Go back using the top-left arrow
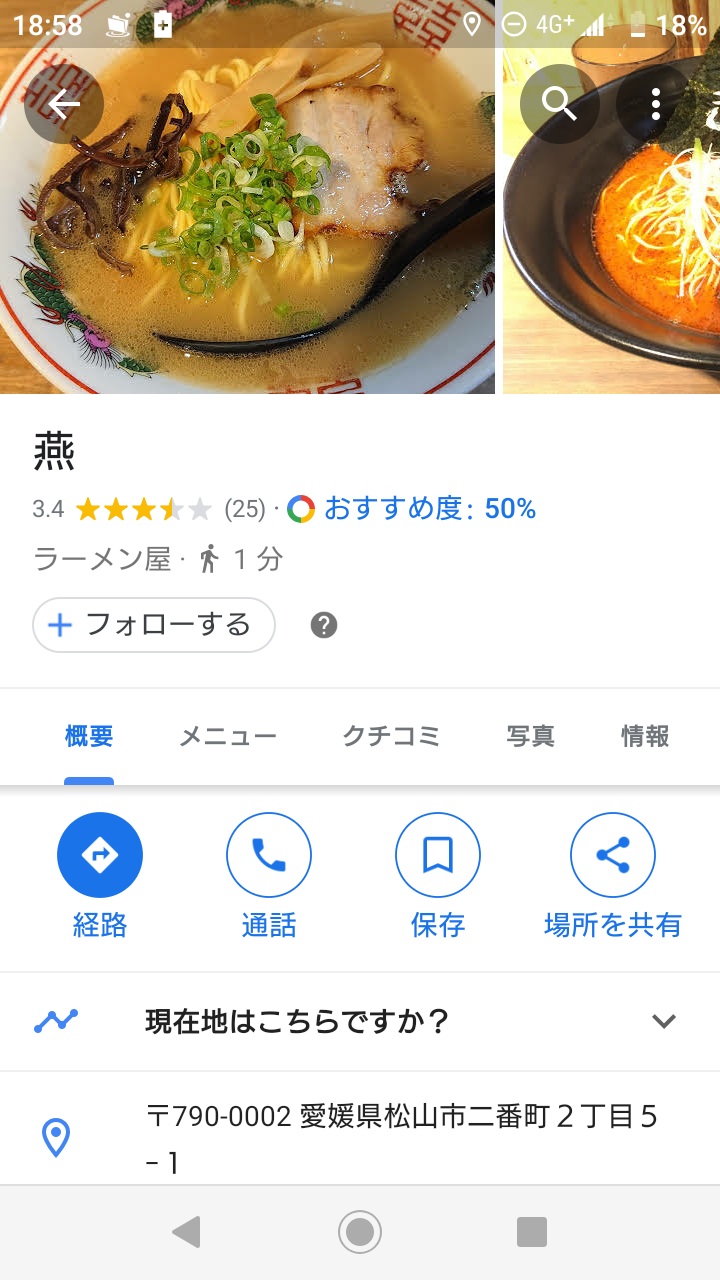Viewport: 720px width, 1280px height. click(64, 104)
